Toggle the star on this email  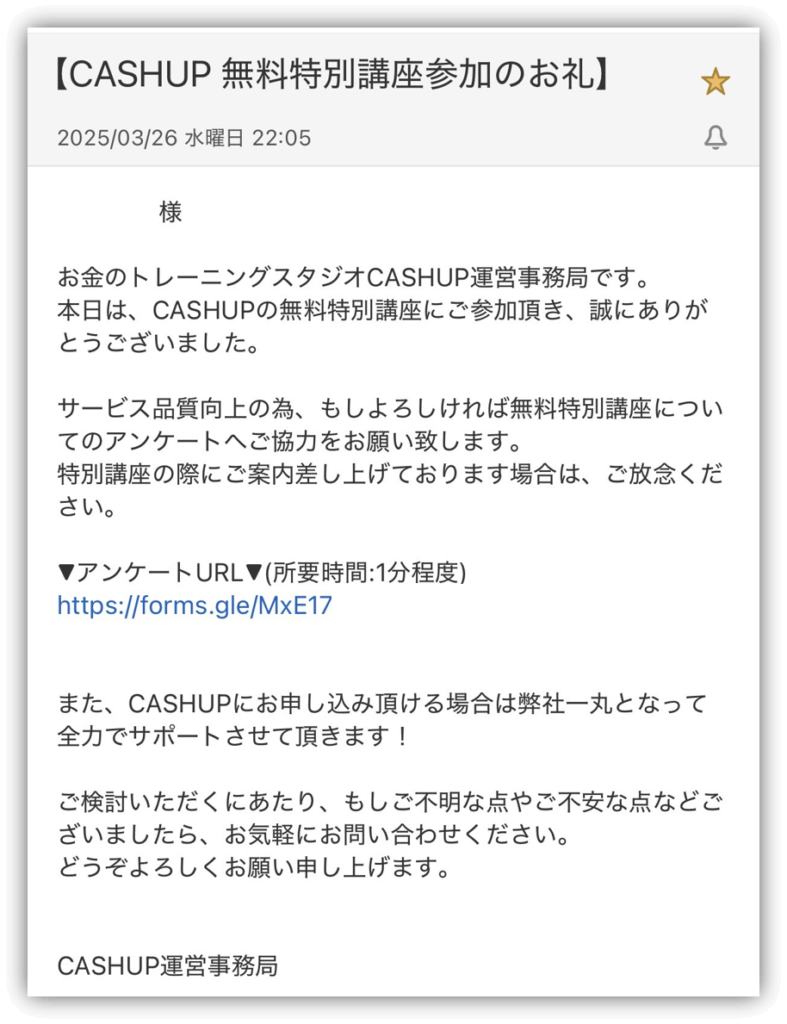click(715, 82)
